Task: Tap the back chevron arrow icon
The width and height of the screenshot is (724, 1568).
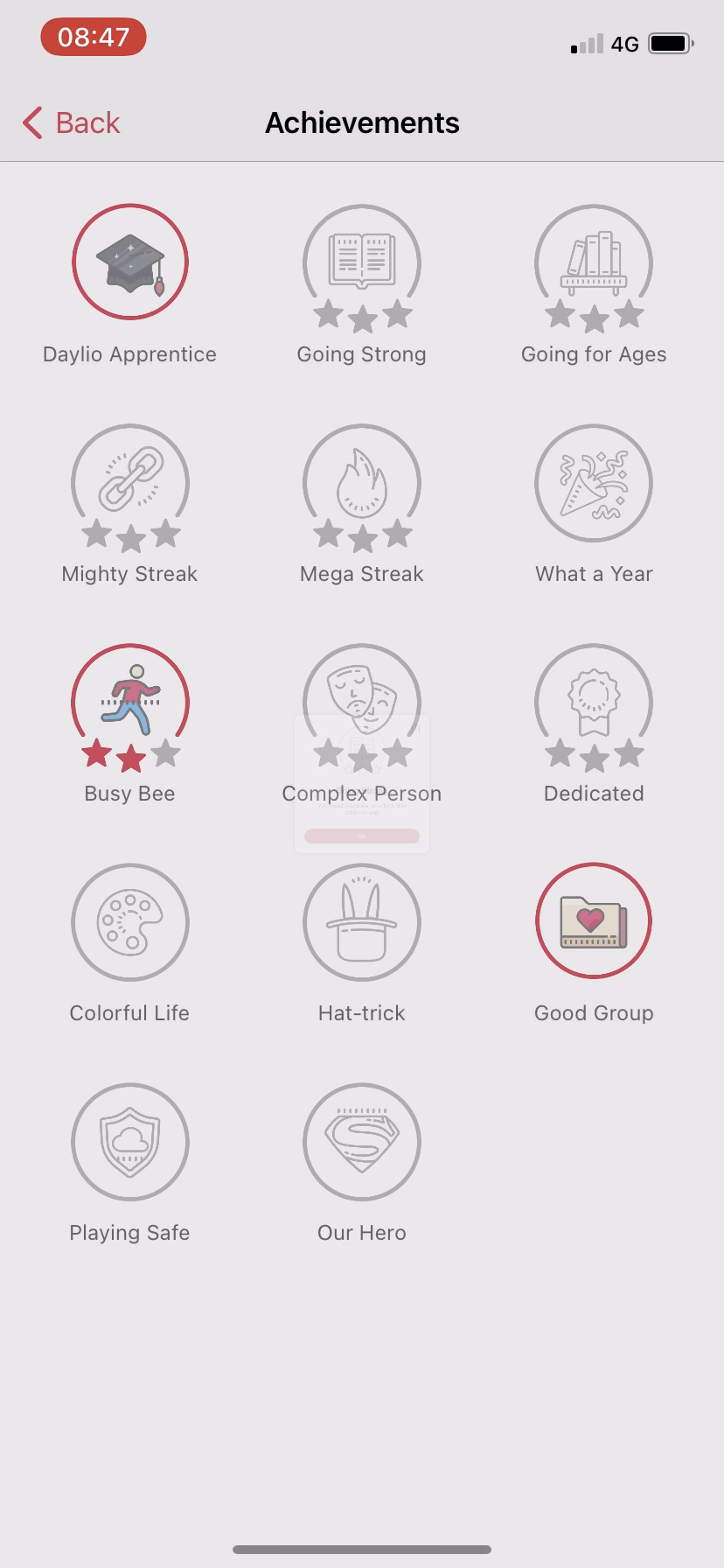Action: (x=32, y=123)
